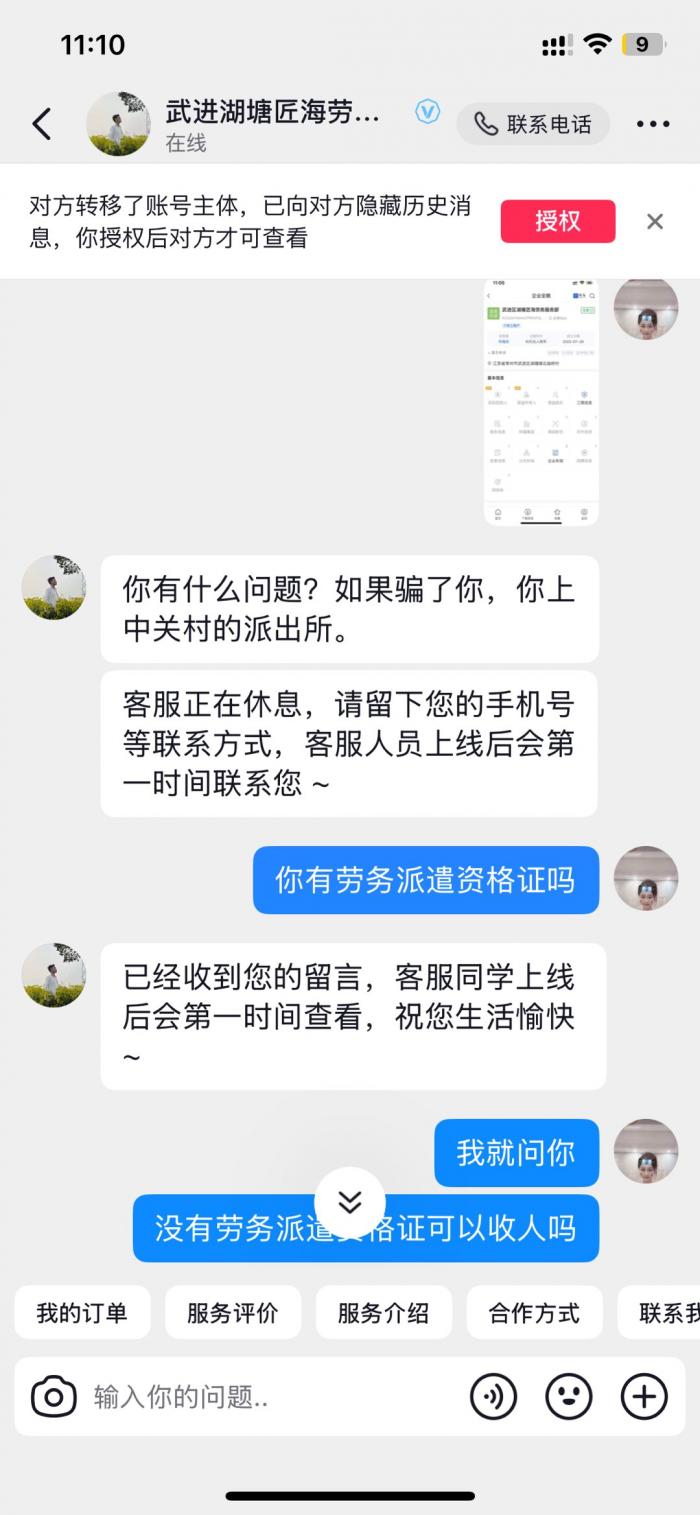Jump to latest messages with the double-chevron button
Screen dimensions: 700x1515
coord(350,1202)
